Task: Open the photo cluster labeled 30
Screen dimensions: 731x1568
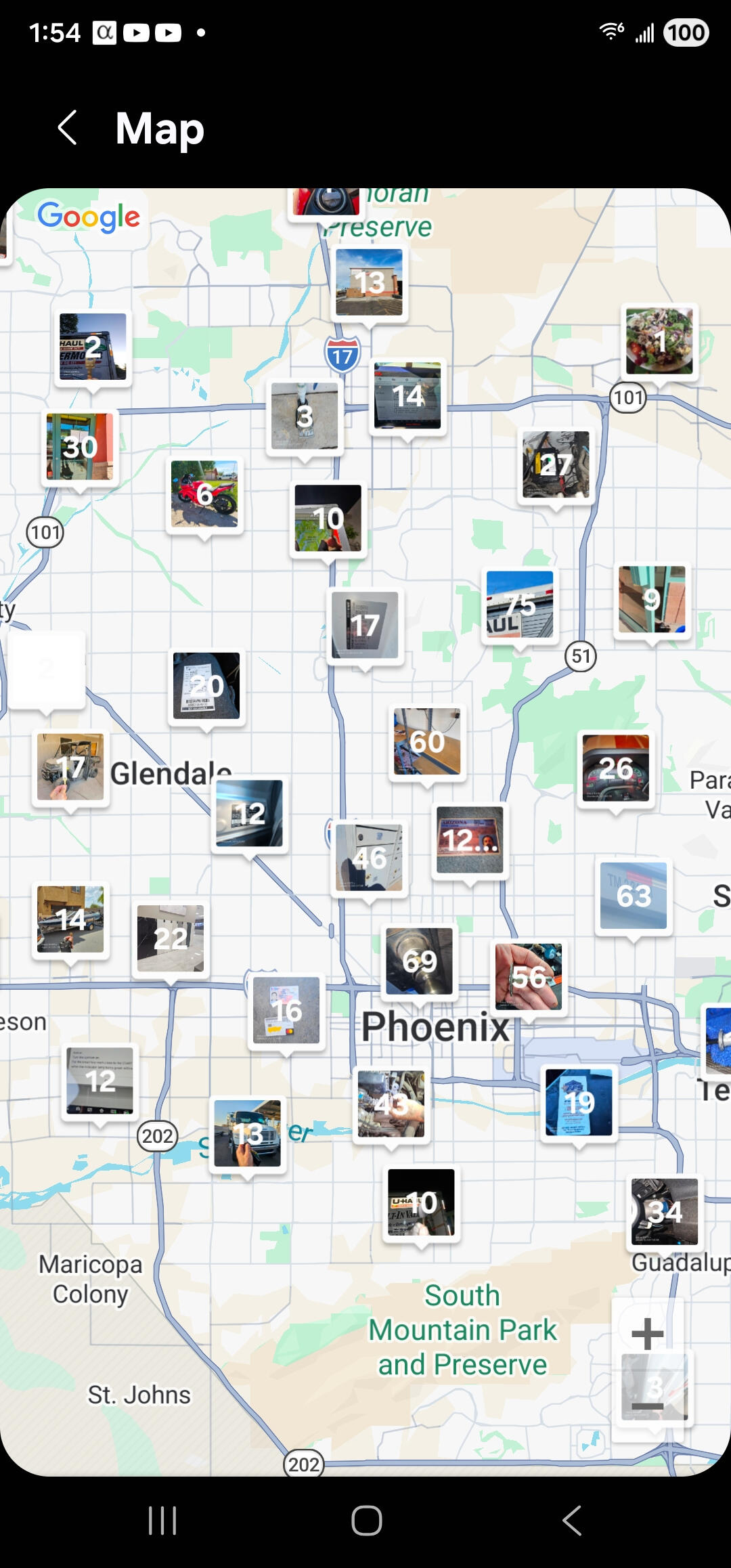Action: [x=80, y=447]
